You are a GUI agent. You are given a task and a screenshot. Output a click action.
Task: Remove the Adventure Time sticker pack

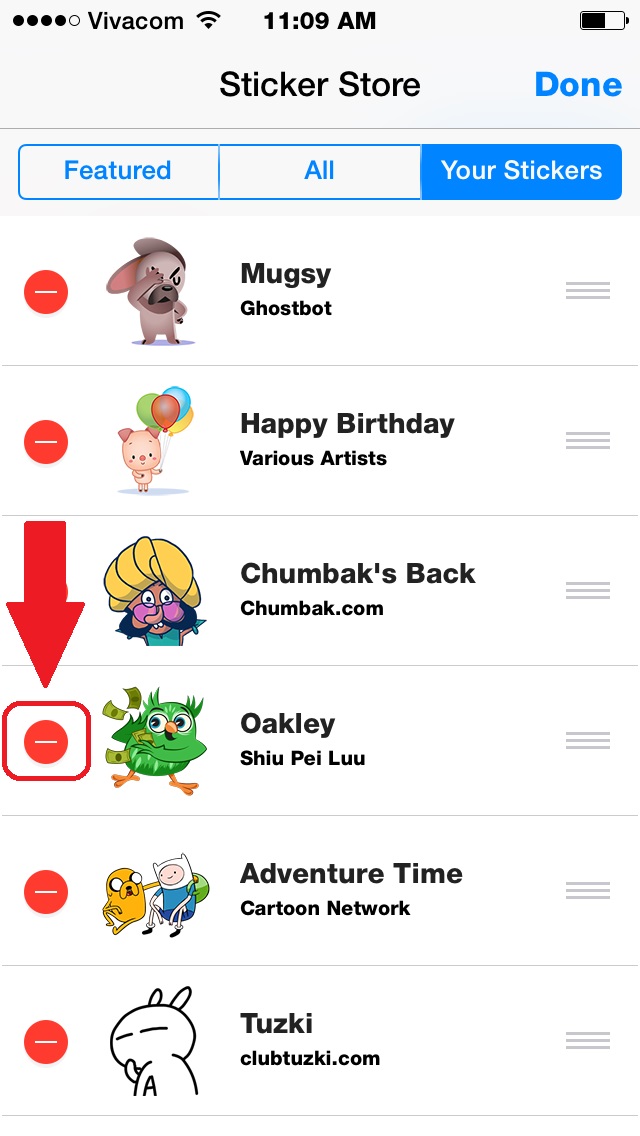pyautogui.click(x=45, y=891)
